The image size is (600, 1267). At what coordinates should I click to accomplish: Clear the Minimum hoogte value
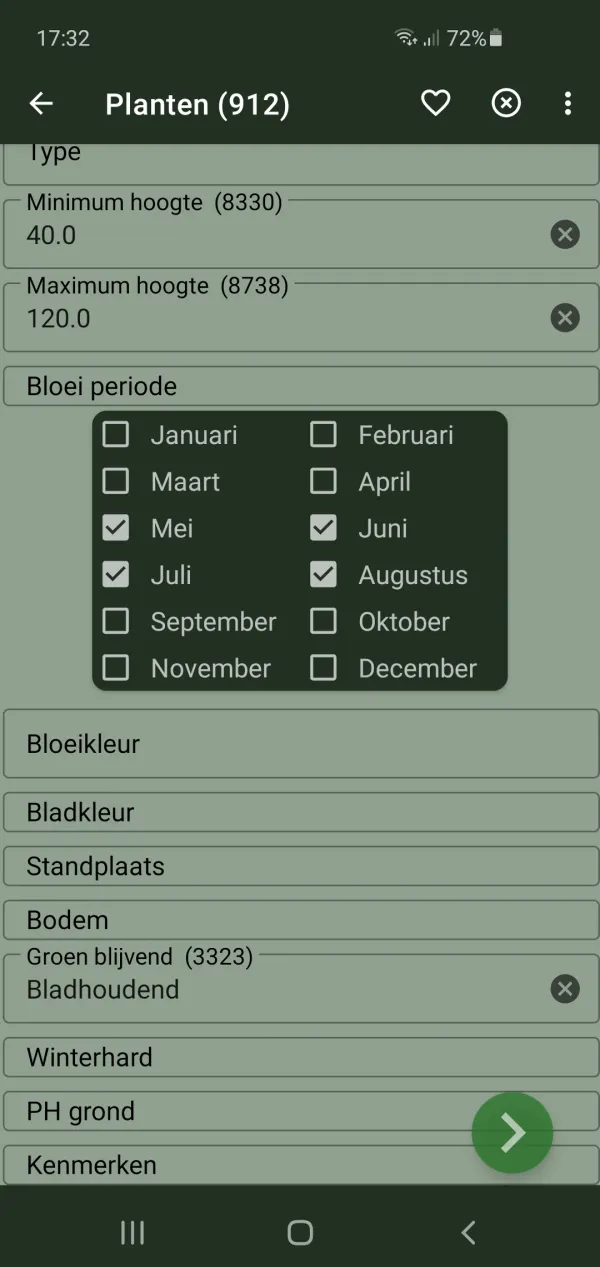pyautogui.click(x=565, y=235)
